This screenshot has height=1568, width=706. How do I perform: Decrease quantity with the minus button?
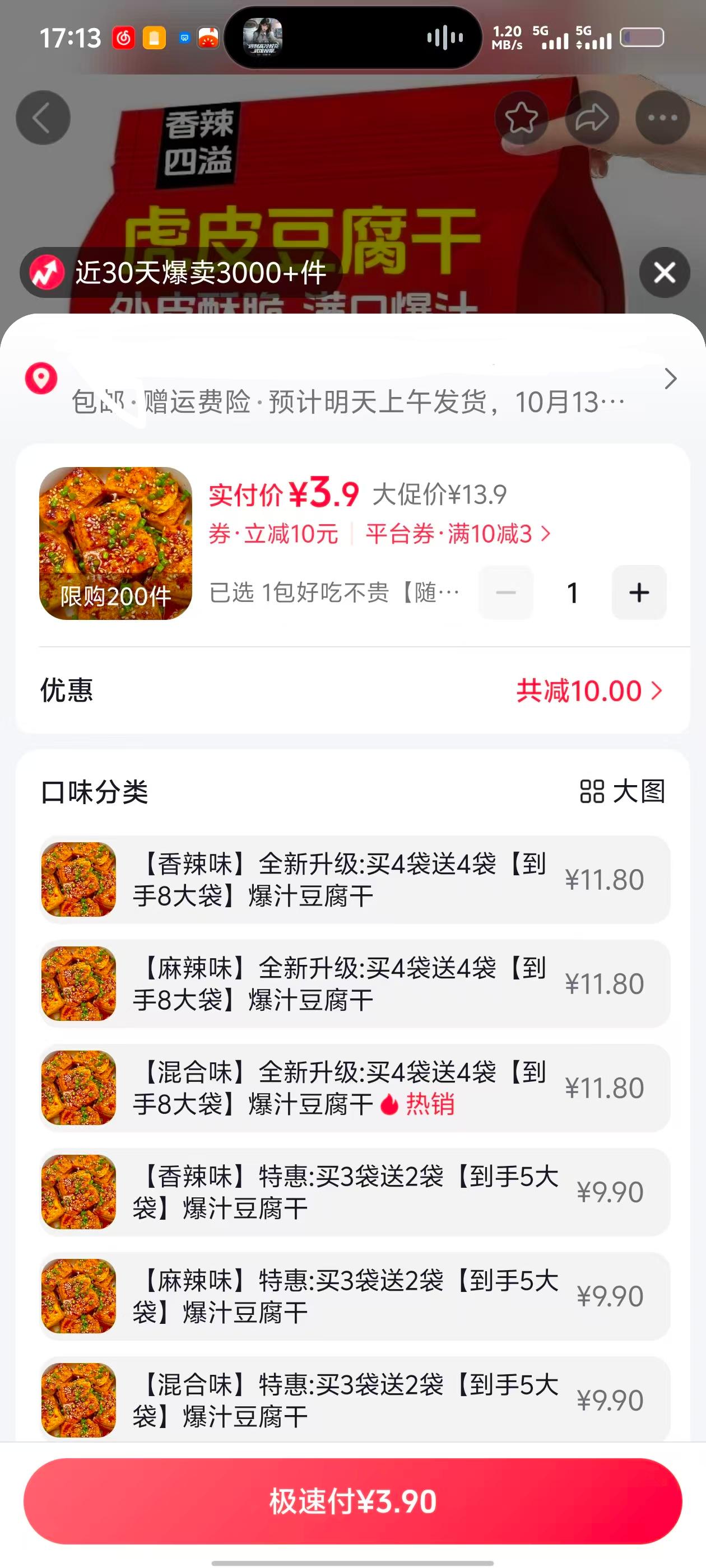(505, 592)
